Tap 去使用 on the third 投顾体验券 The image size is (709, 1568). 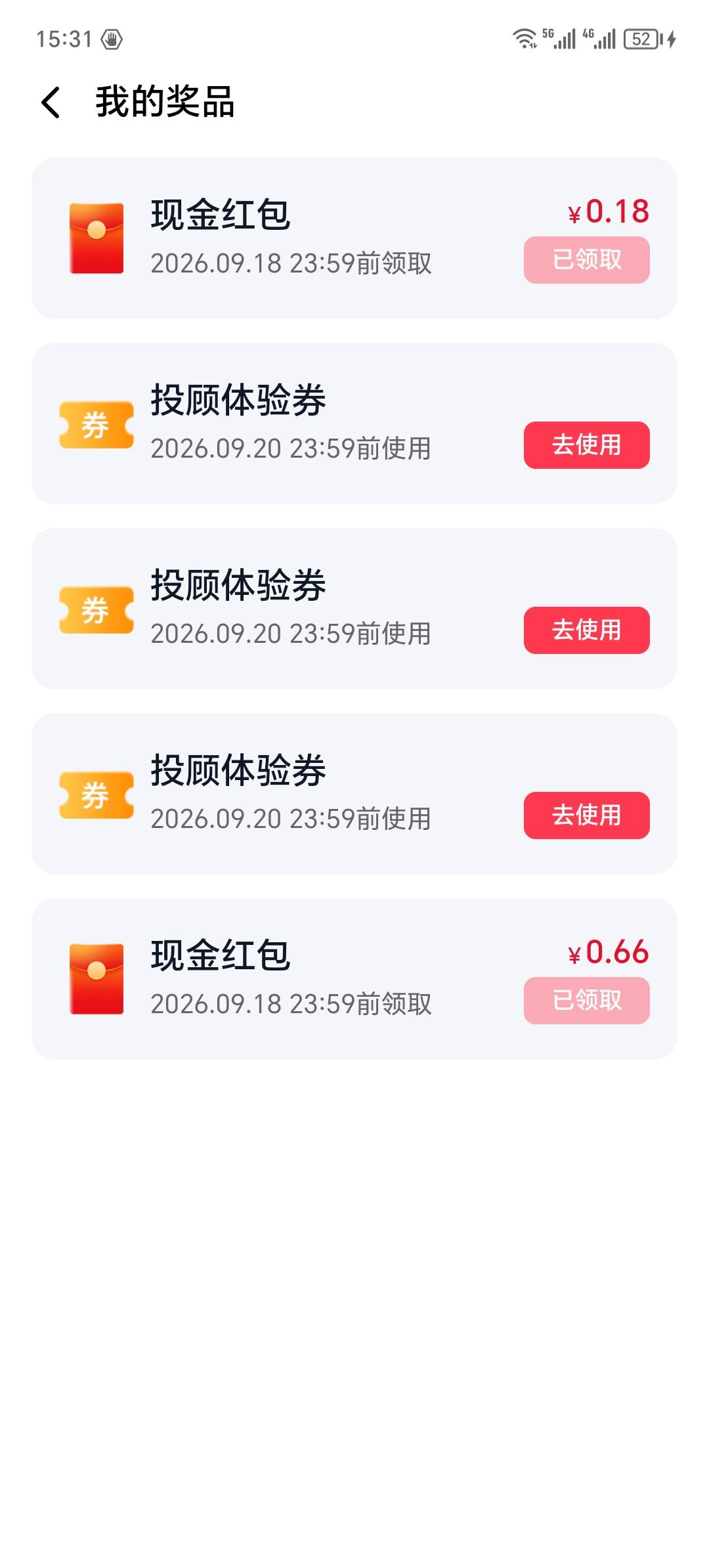click(586, 816)
